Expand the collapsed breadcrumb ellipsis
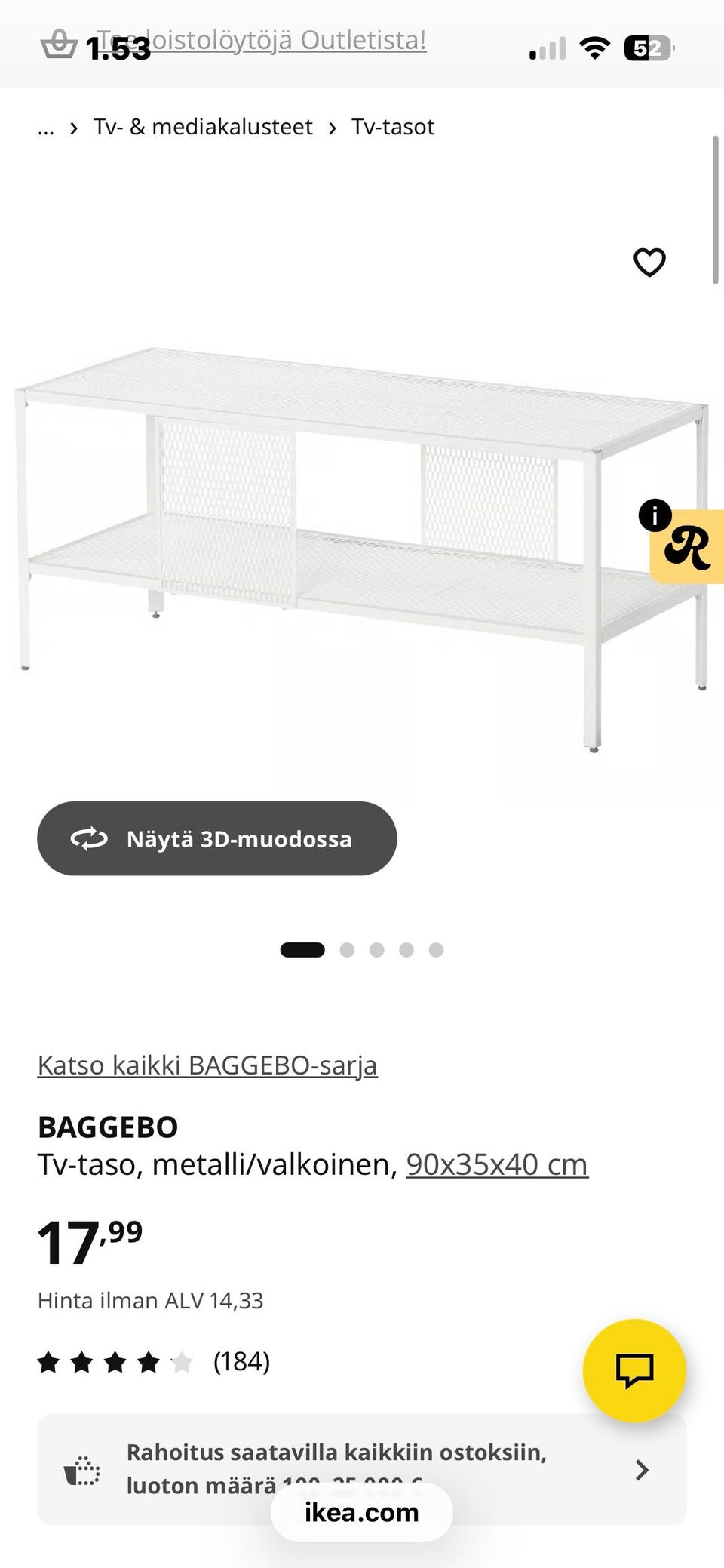 46,127
